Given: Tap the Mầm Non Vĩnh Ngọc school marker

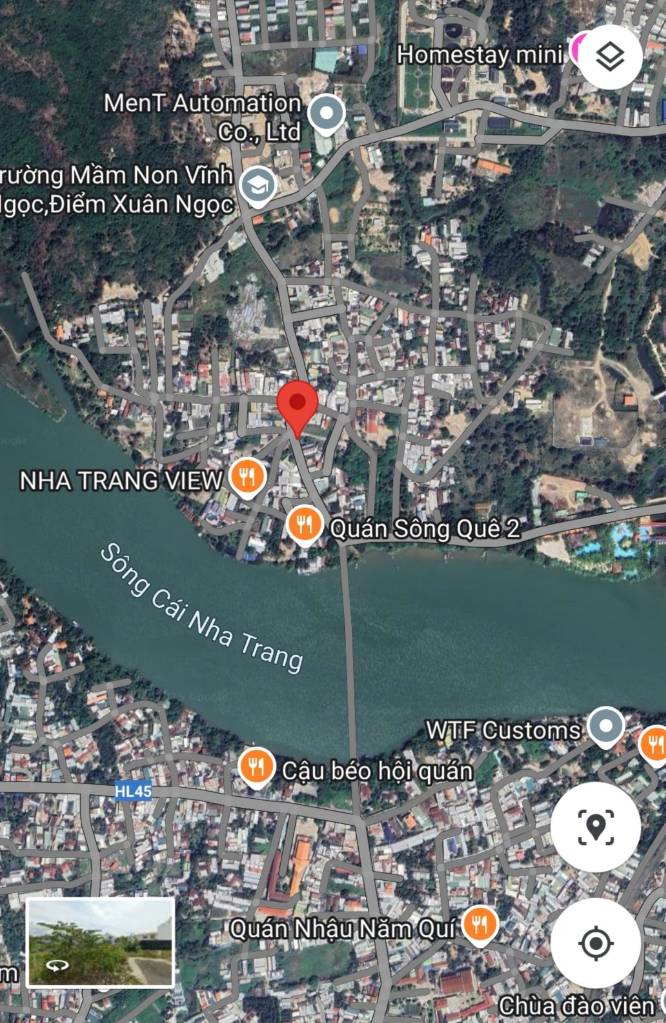Looking at the screenshot, I should [x=259, y=186].
